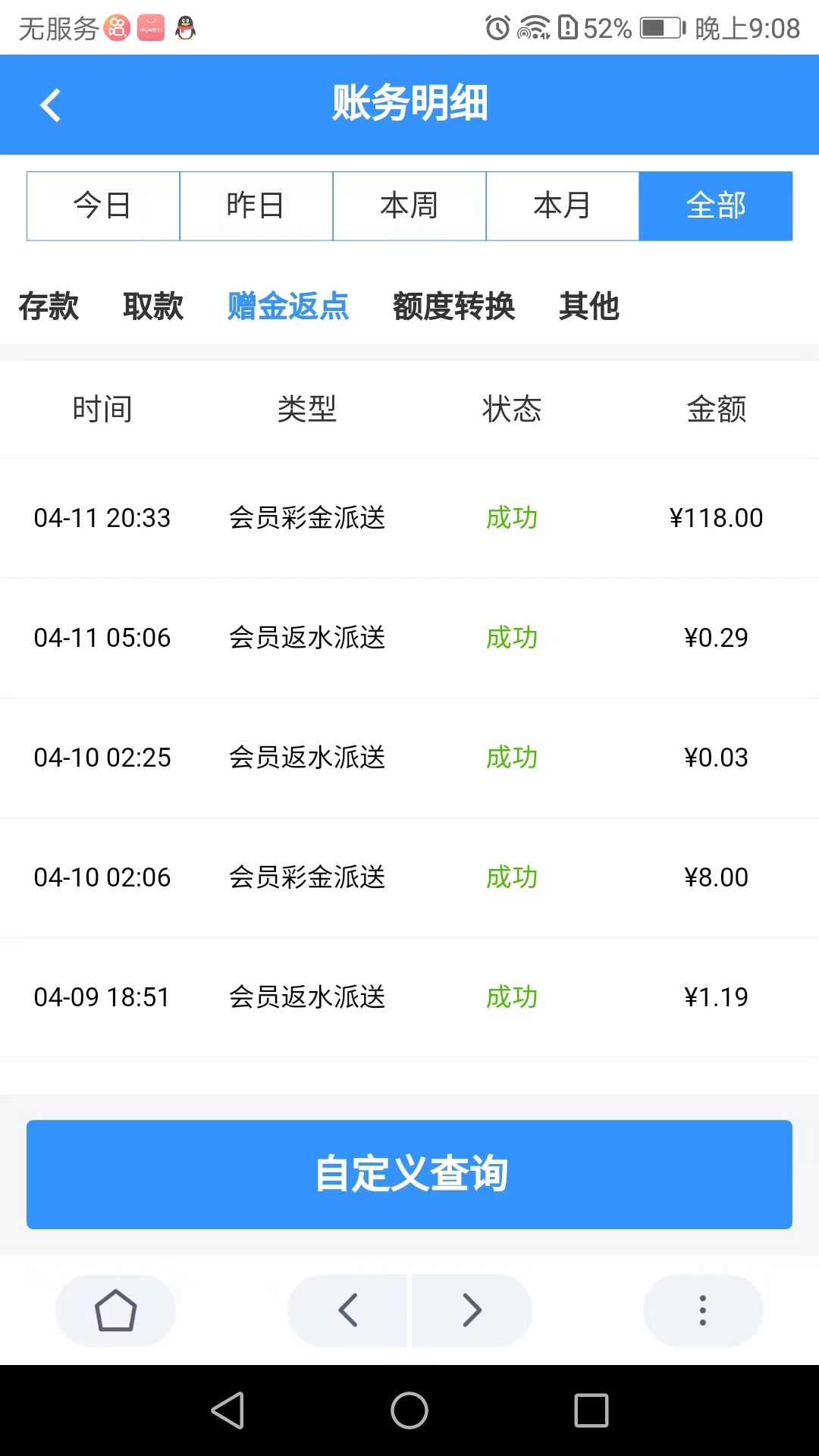Tap the system home circle button
Screen dimensions: 819x1456
[409, 1410]
